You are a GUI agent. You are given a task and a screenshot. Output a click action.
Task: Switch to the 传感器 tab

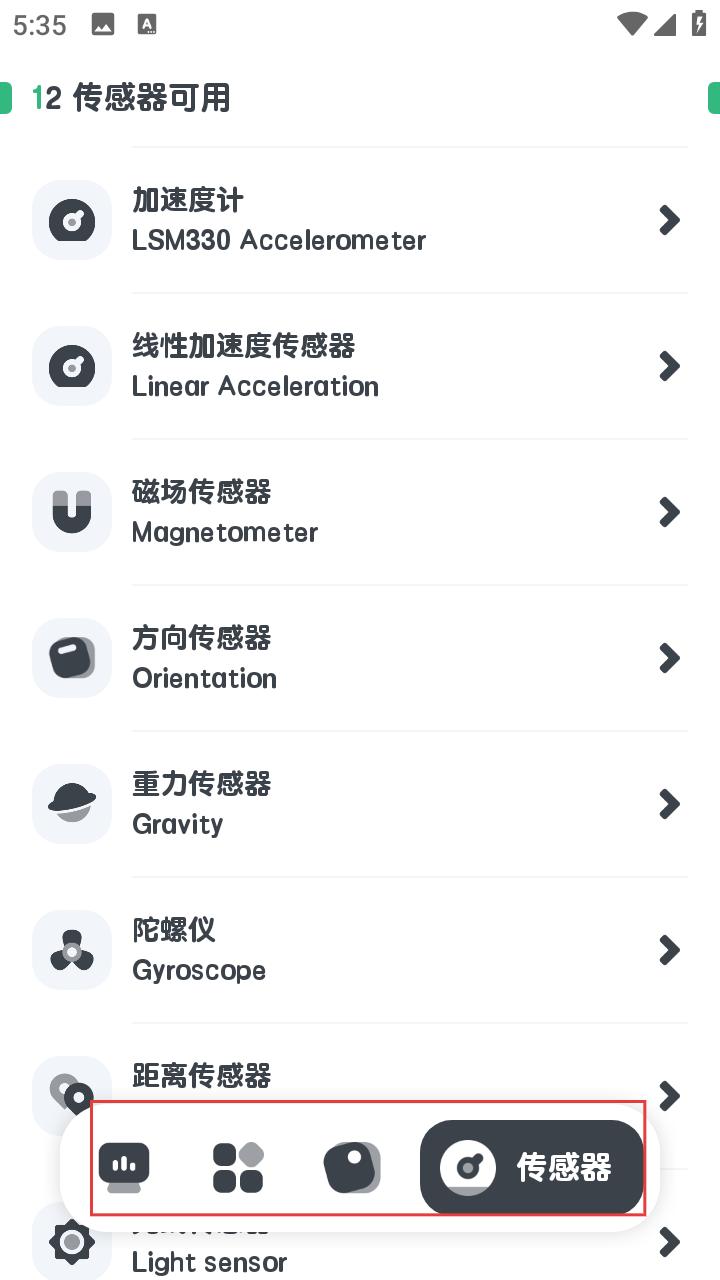tap(531, 1167)
